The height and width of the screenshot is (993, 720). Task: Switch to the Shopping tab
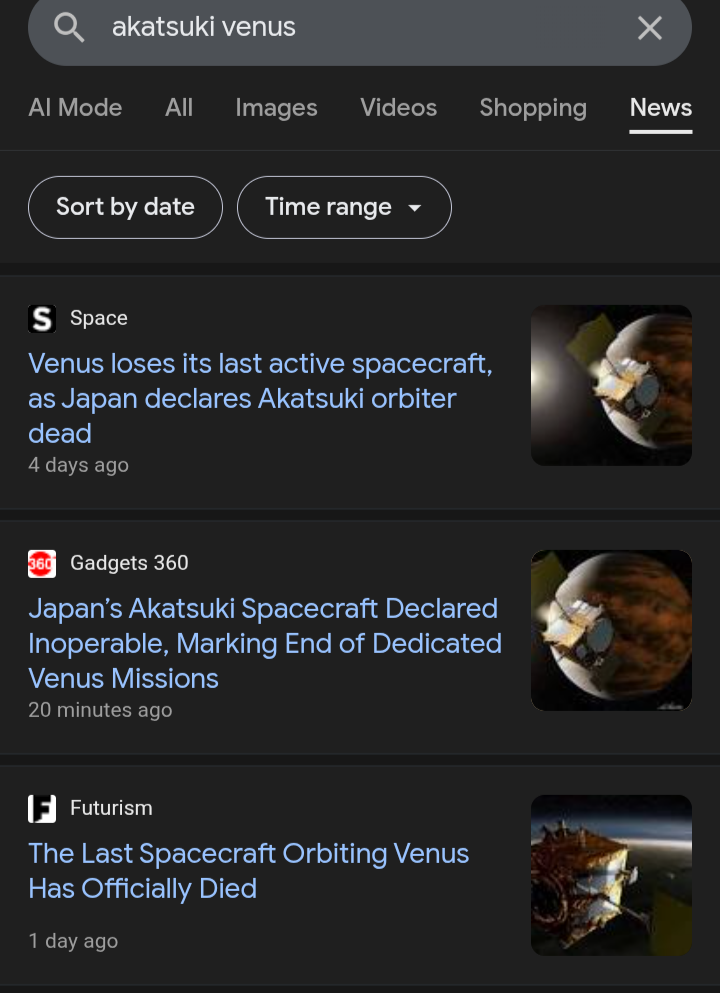point(533,108)
